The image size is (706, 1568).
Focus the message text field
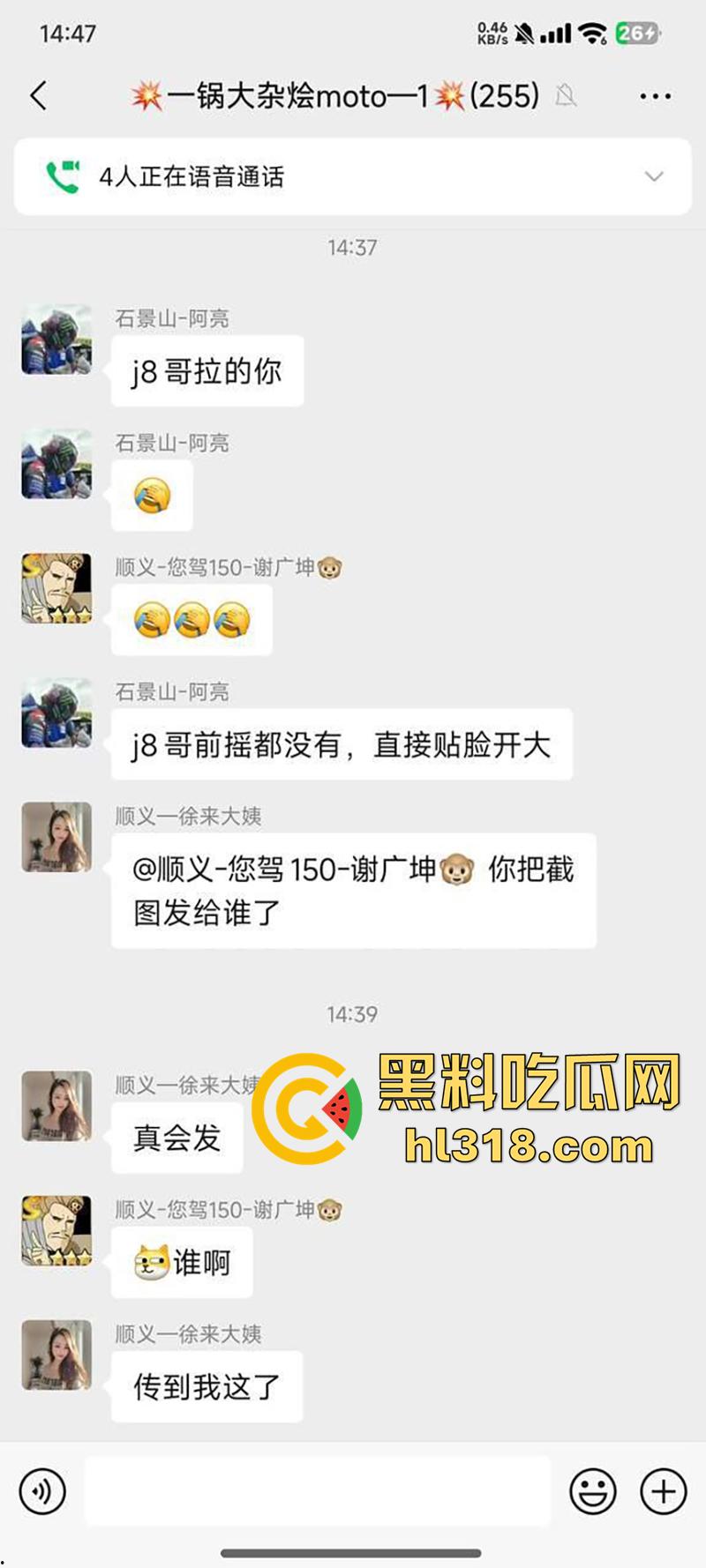(x=318, y=1491)
